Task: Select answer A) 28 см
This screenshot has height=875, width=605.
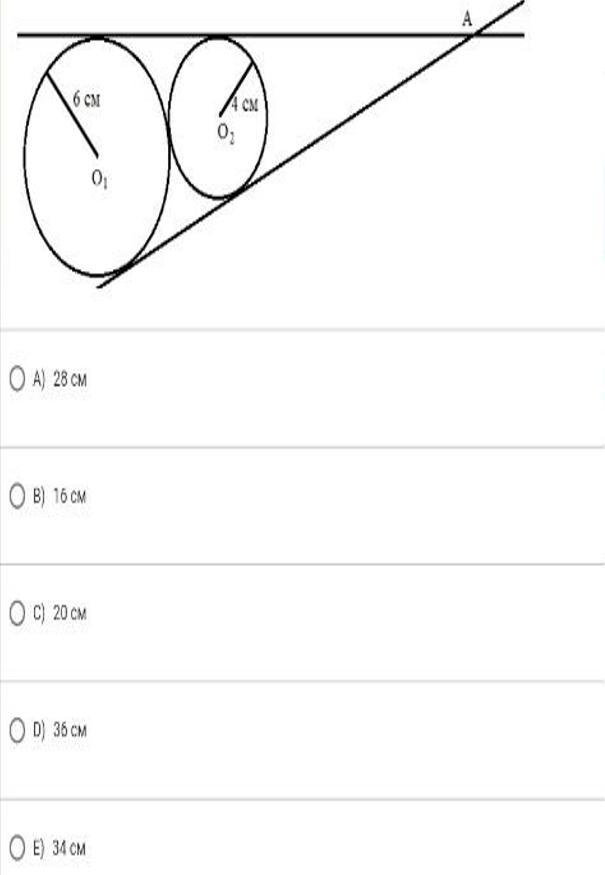Action: (17, 379)
